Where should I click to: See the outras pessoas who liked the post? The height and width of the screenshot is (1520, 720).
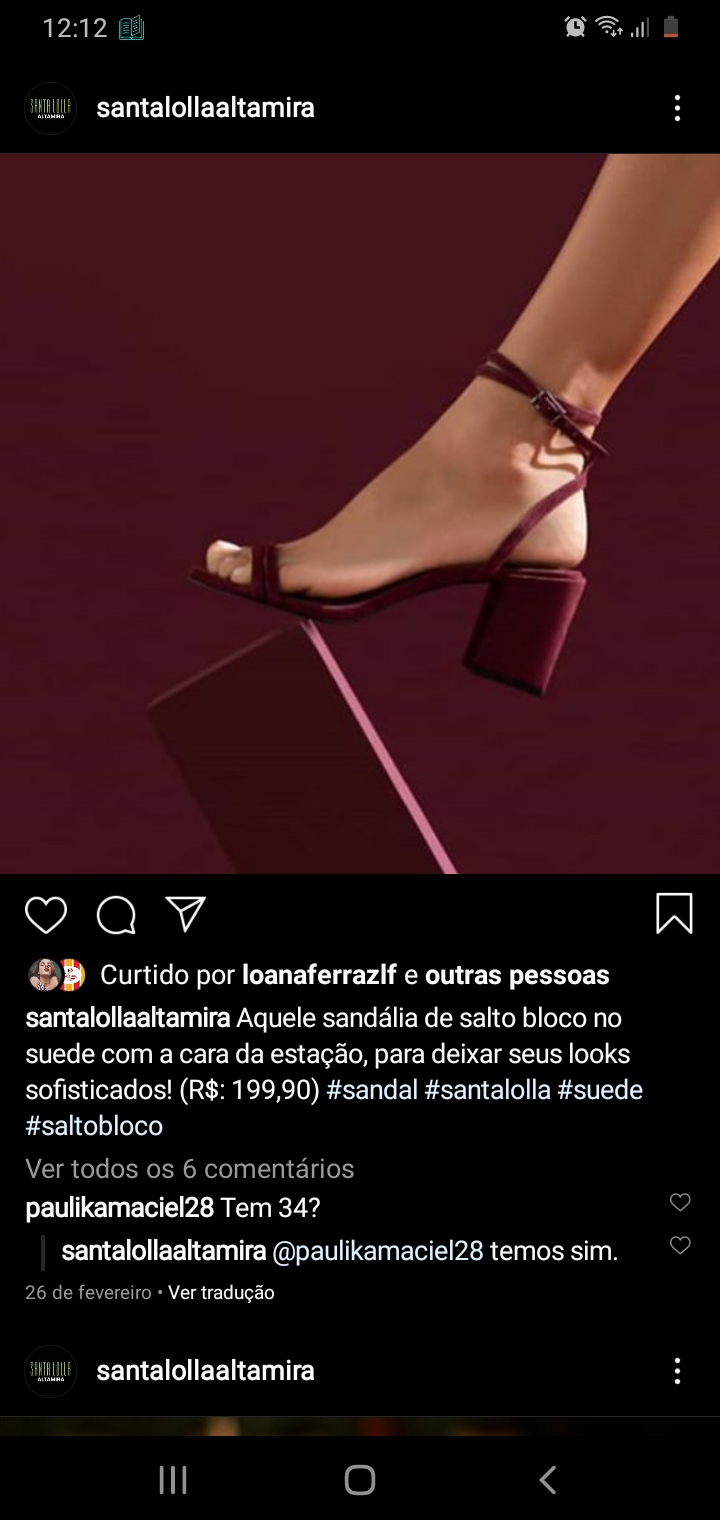[517, 974]
